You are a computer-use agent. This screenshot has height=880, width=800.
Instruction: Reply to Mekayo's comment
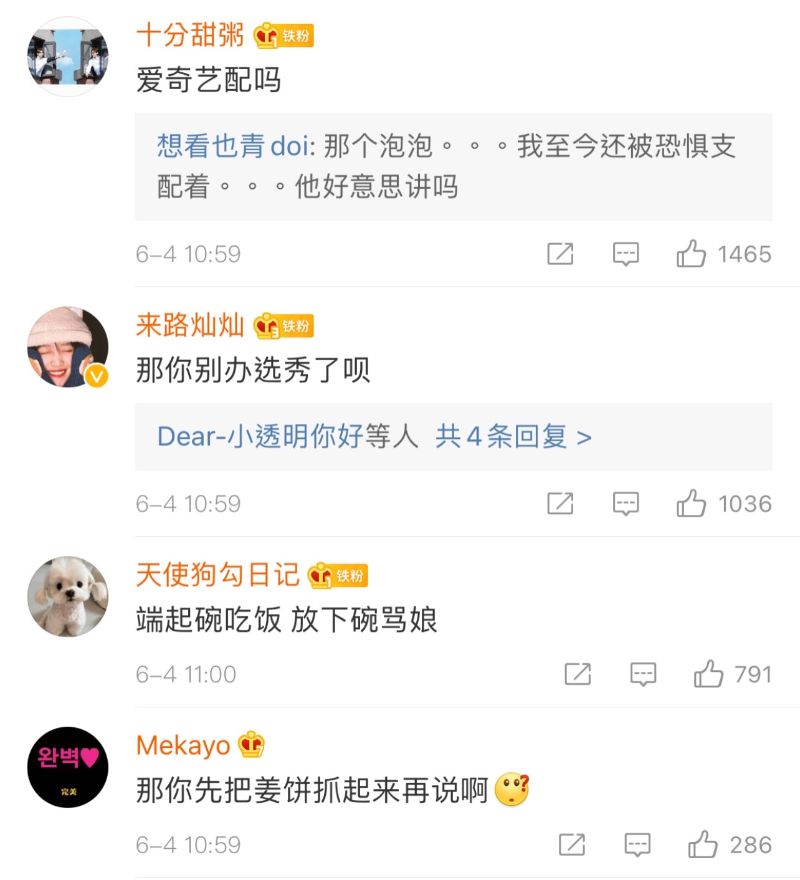[x=638, y=844]
